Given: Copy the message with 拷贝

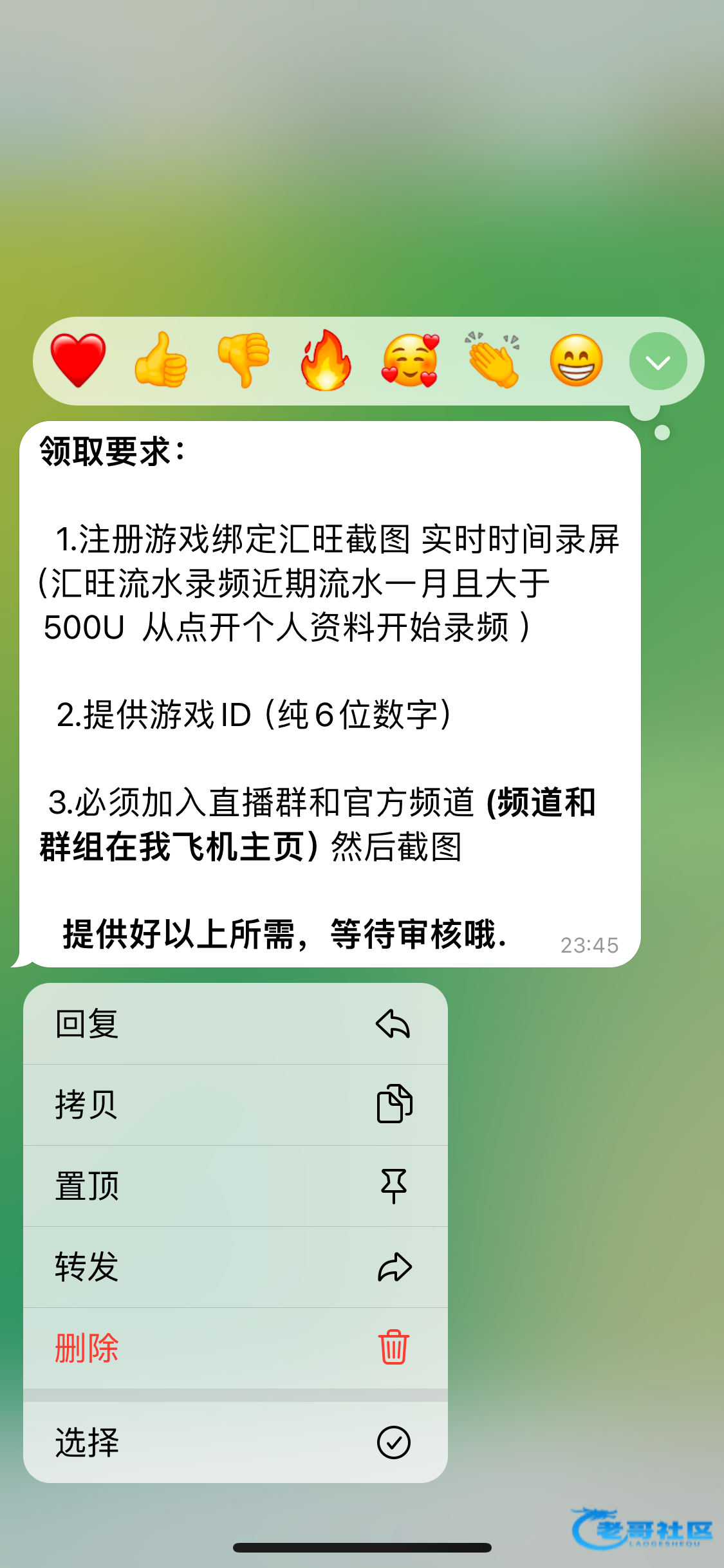Looking at the screenshot, I should tap(236, 1105).
